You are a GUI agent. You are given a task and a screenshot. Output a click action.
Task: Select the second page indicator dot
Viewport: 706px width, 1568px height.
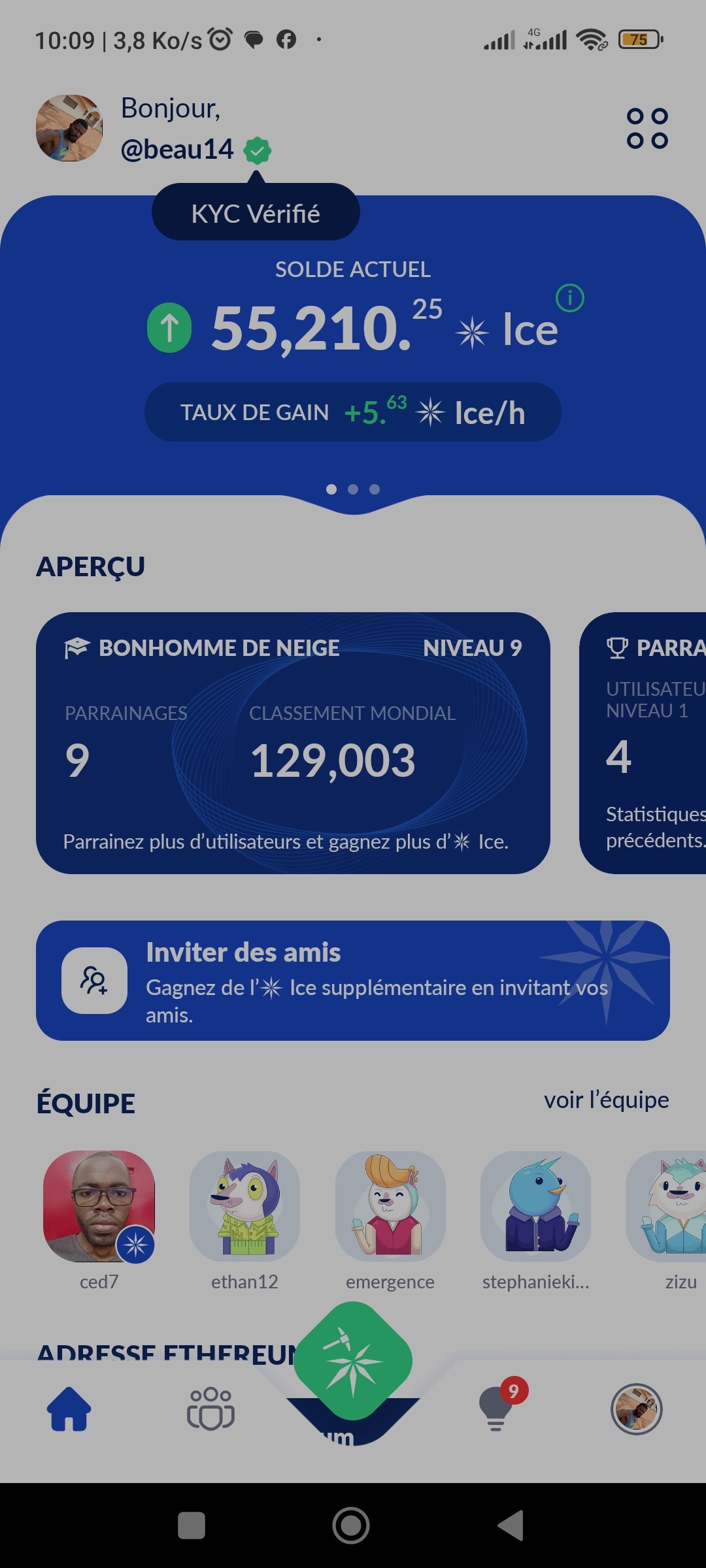point(353,489)
